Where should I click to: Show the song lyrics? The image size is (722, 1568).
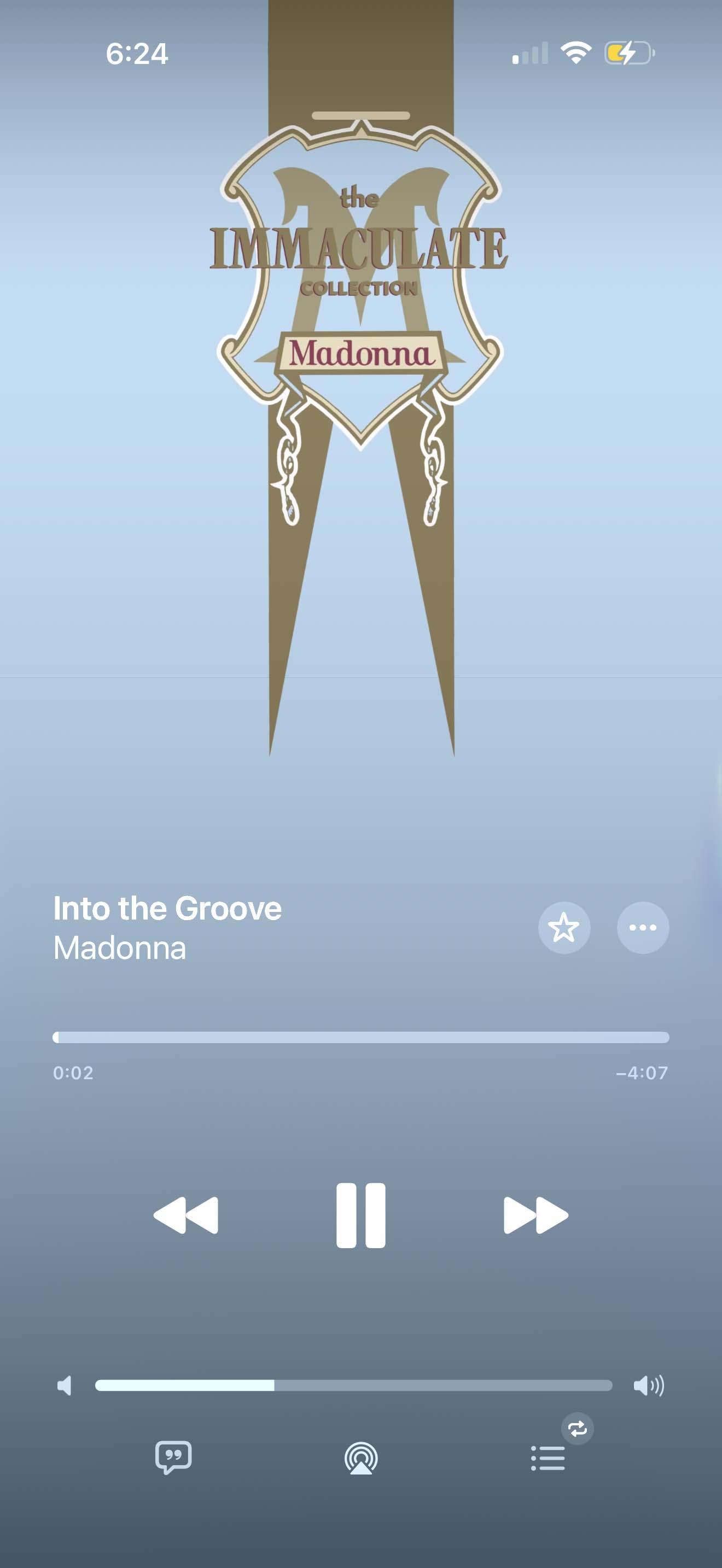(173, 1457)
